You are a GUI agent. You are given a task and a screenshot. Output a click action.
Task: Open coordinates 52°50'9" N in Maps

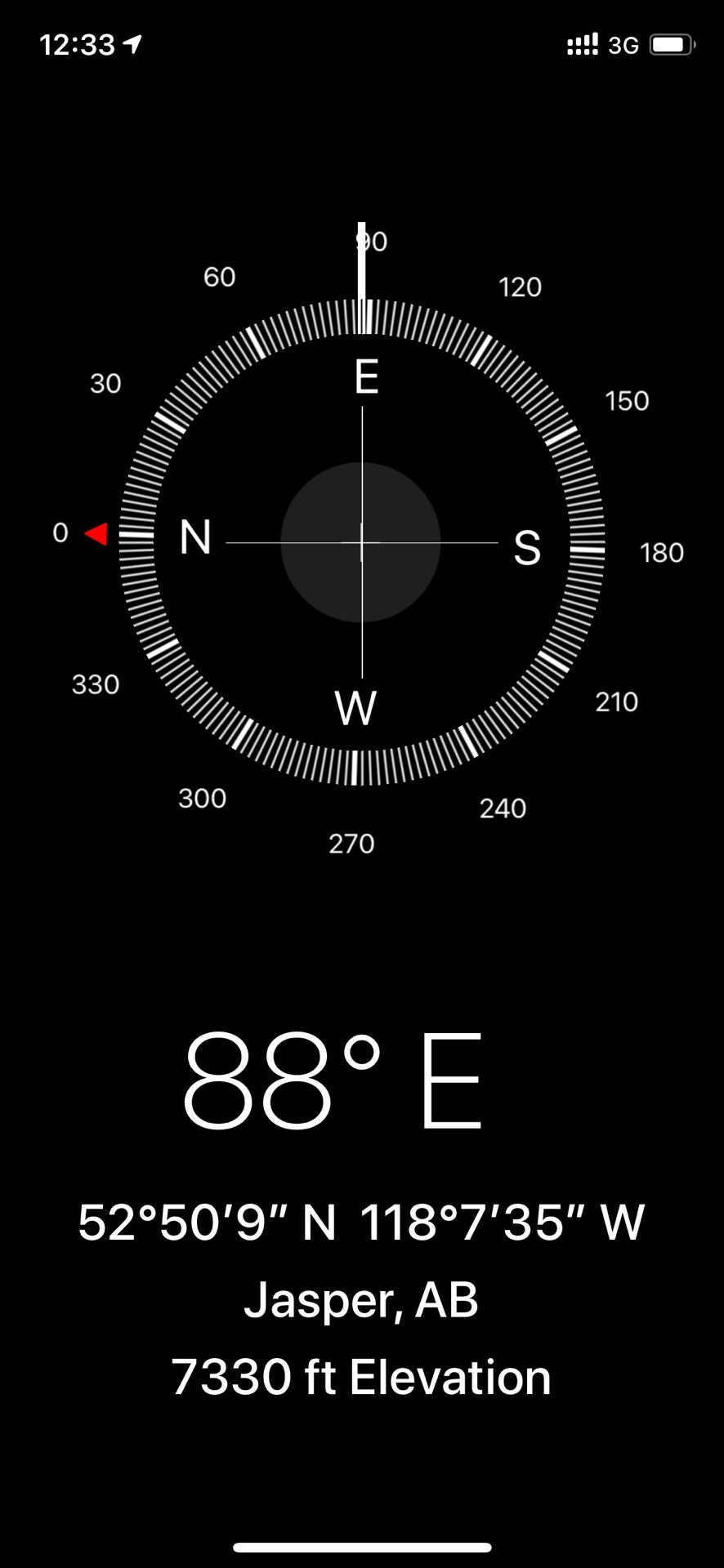click(361, 1223)
